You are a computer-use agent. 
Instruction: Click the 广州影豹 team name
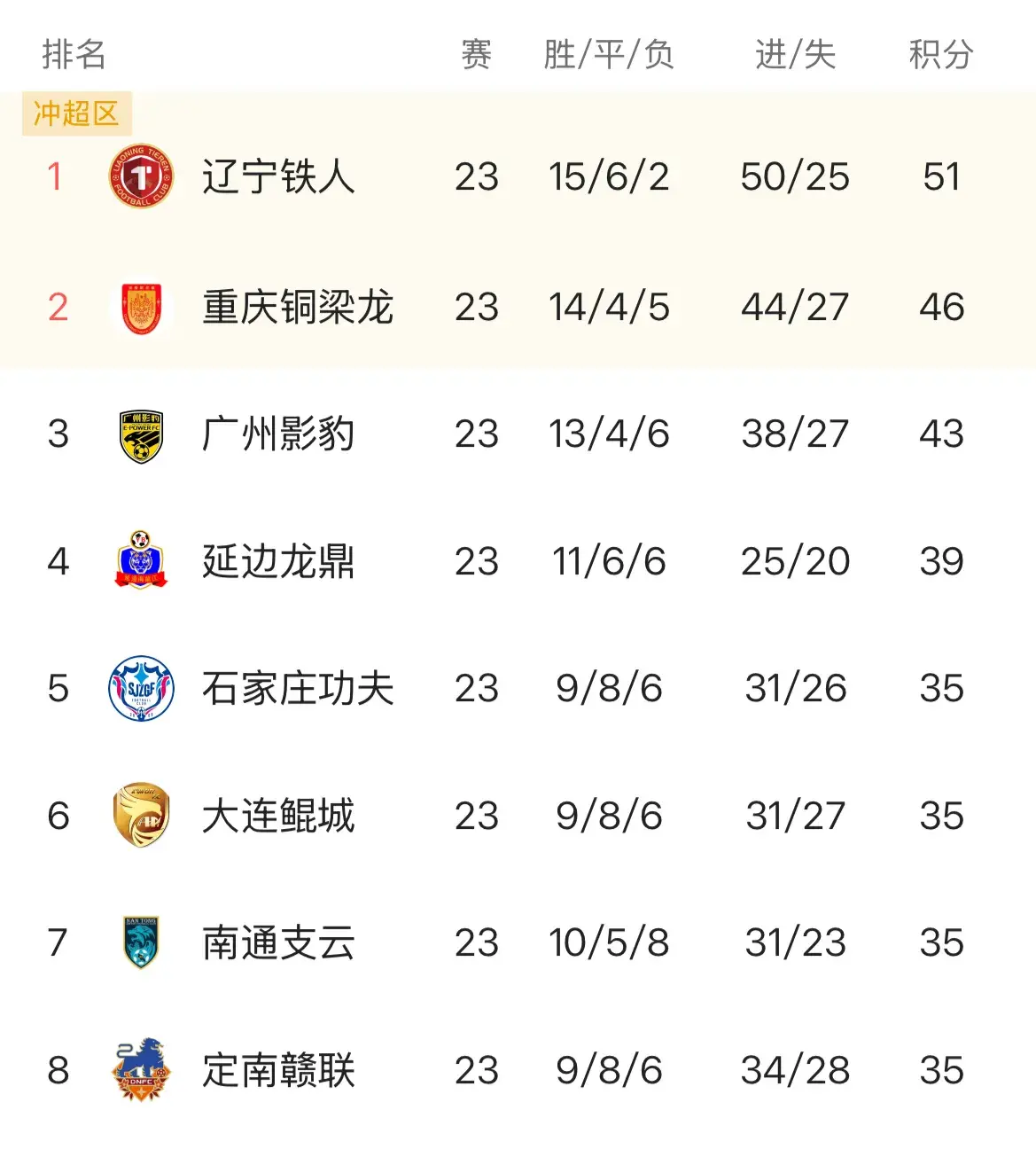277,434
